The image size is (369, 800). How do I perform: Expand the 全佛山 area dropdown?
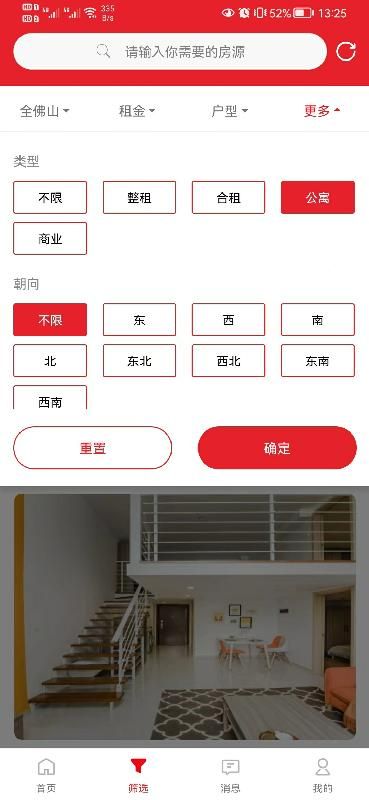point(44,111)
